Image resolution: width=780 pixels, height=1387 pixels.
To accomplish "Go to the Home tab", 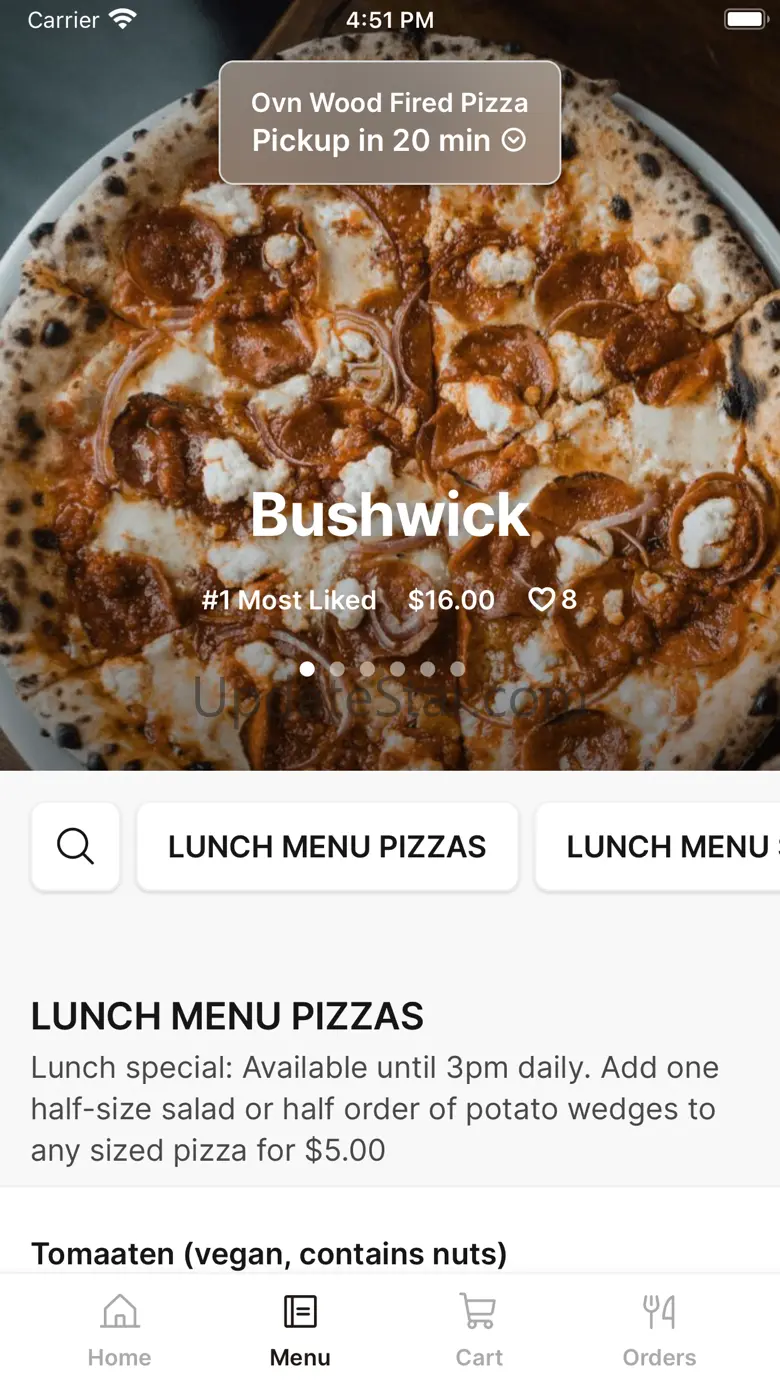I will tap(119, 1330).
